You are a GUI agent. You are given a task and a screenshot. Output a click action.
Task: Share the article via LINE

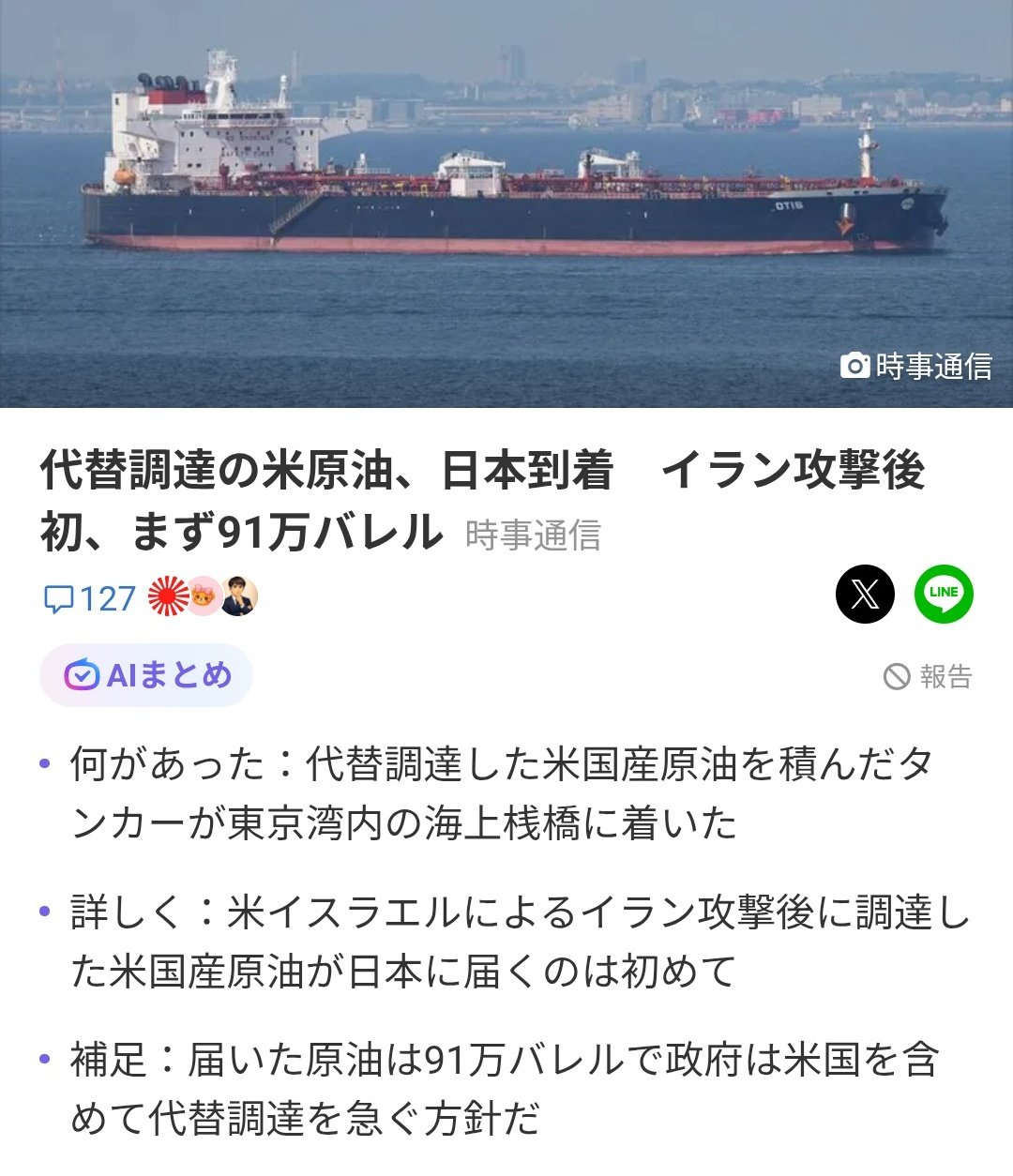tap(944, 594)
